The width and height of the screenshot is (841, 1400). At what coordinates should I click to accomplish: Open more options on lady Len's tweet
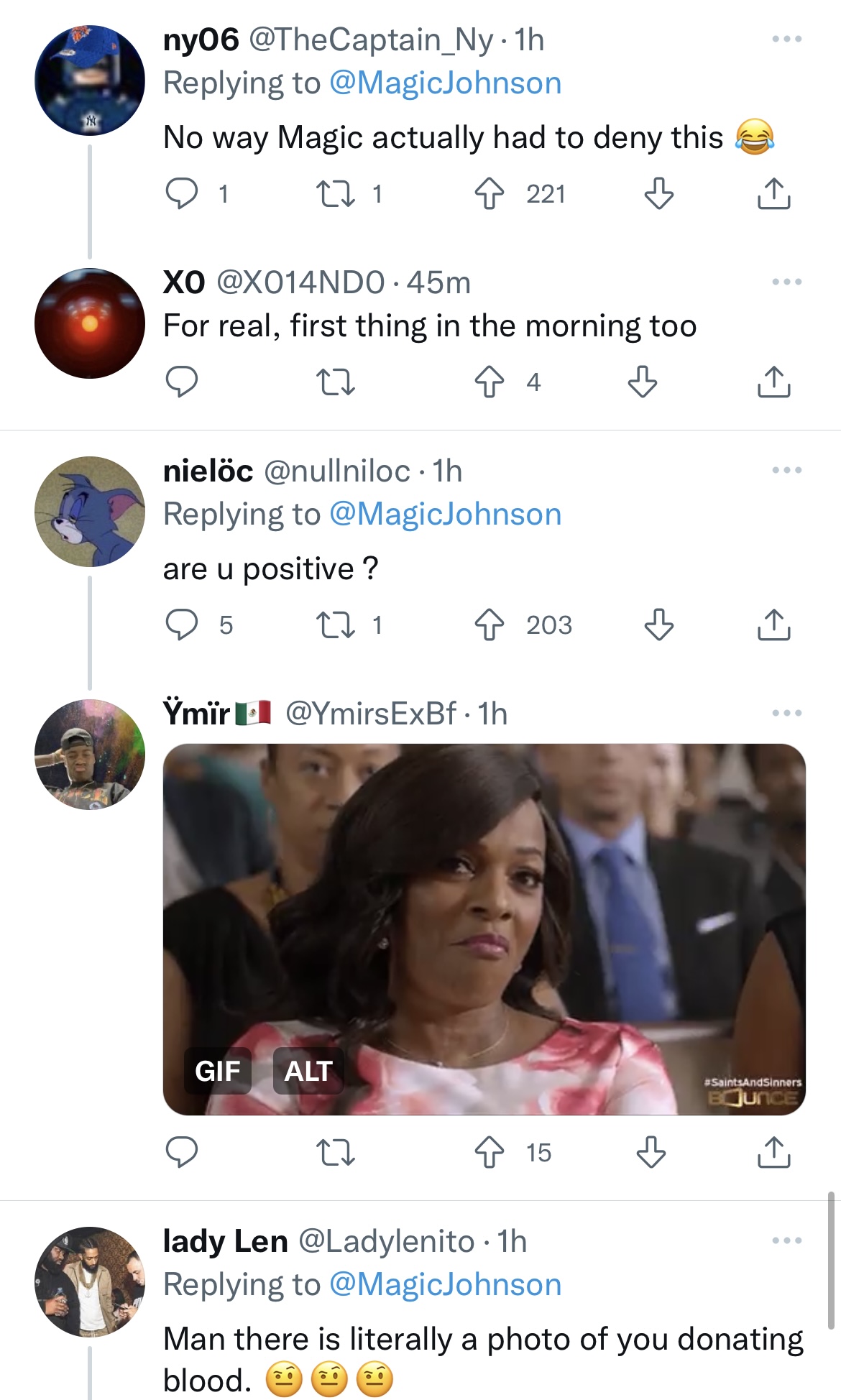(x=786, y=1240)
